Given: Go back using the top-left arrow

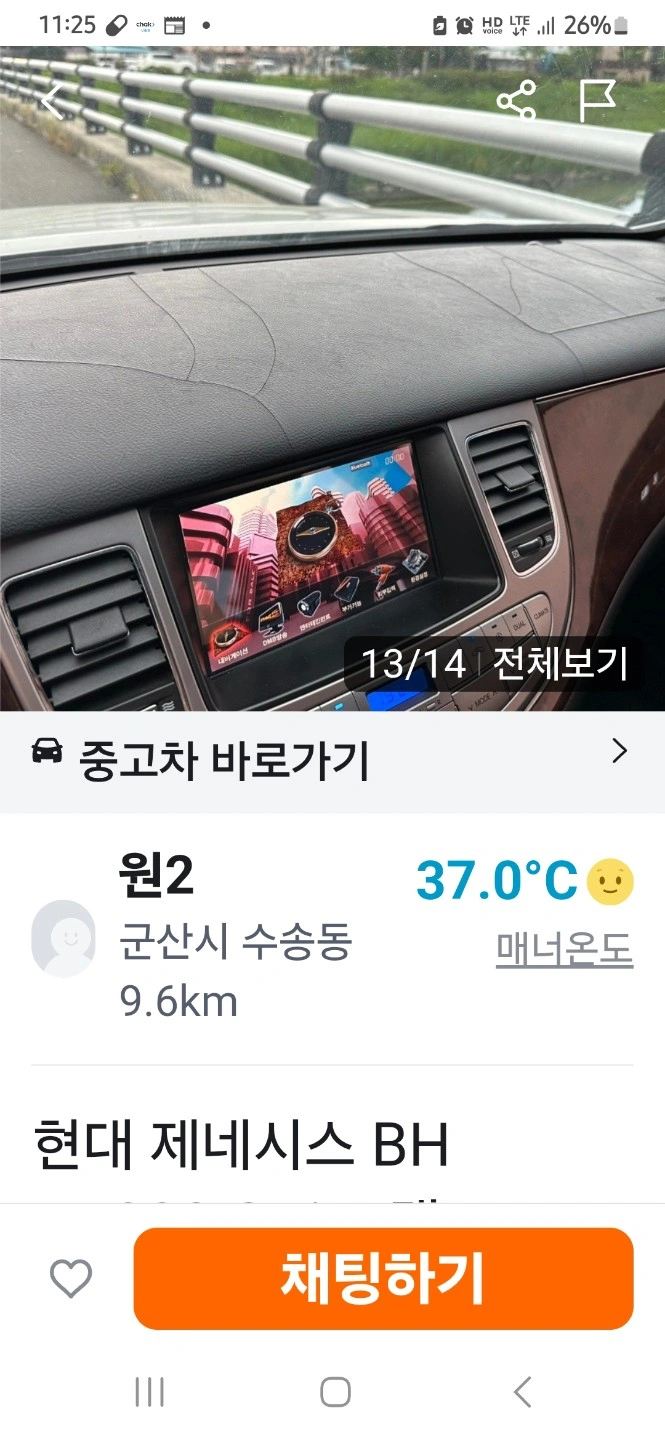Looking at the screenshot, I should click(x=52, y=101).
